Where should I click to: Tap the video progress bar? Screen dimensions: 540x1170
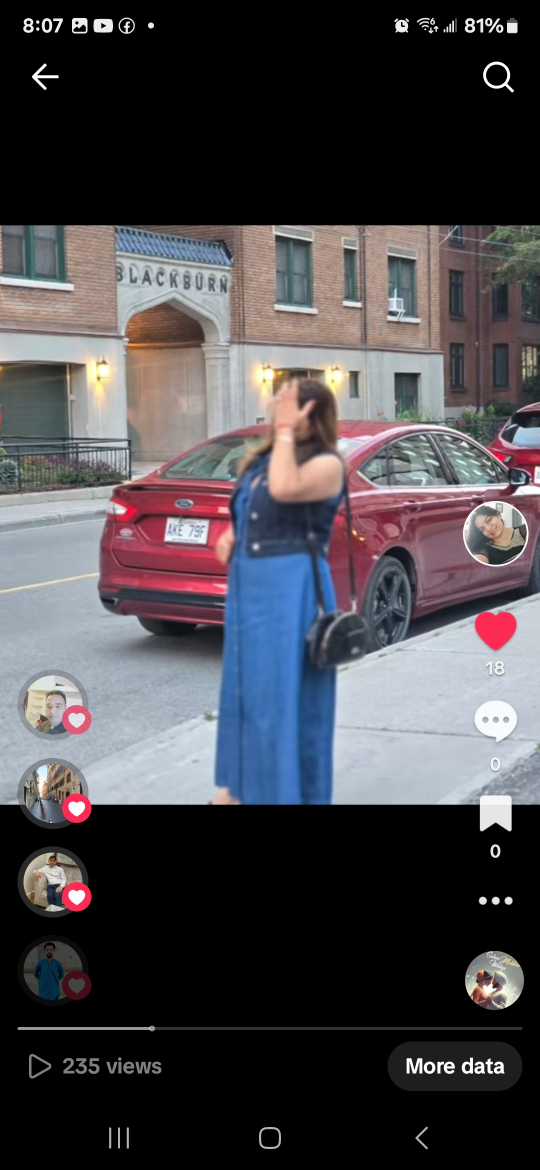click(x=270, y=1028)
